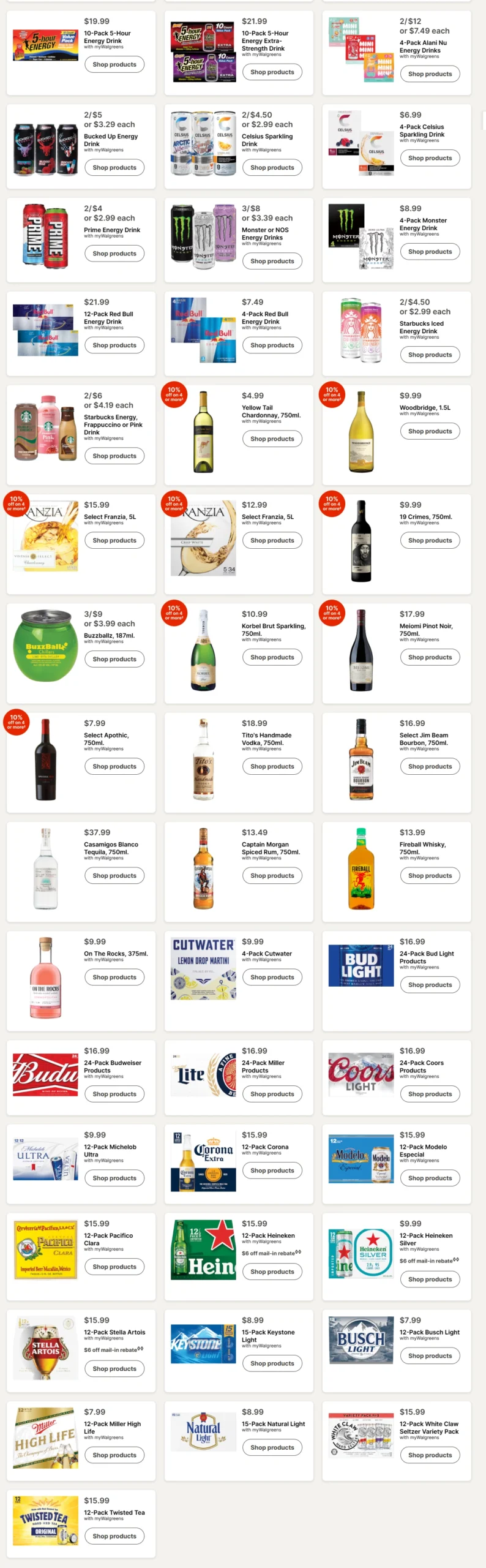The width and height of the screenshot is (486, 1568).
Task: Shop products for White Claw Seltzer Variety Pack
Action: pos(430,1455)
